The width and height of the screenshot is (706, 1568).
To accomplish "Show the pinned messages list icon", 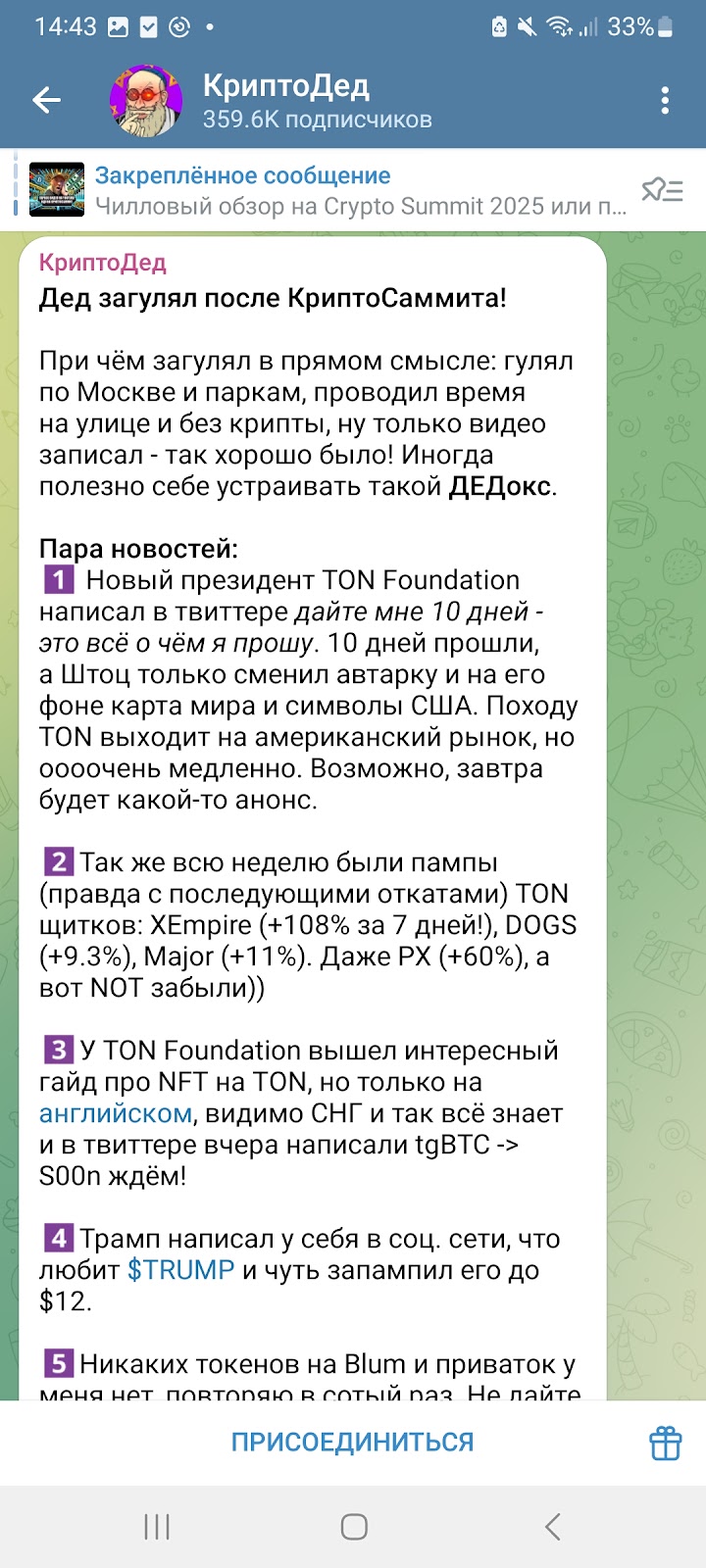I will coord(662,190).
